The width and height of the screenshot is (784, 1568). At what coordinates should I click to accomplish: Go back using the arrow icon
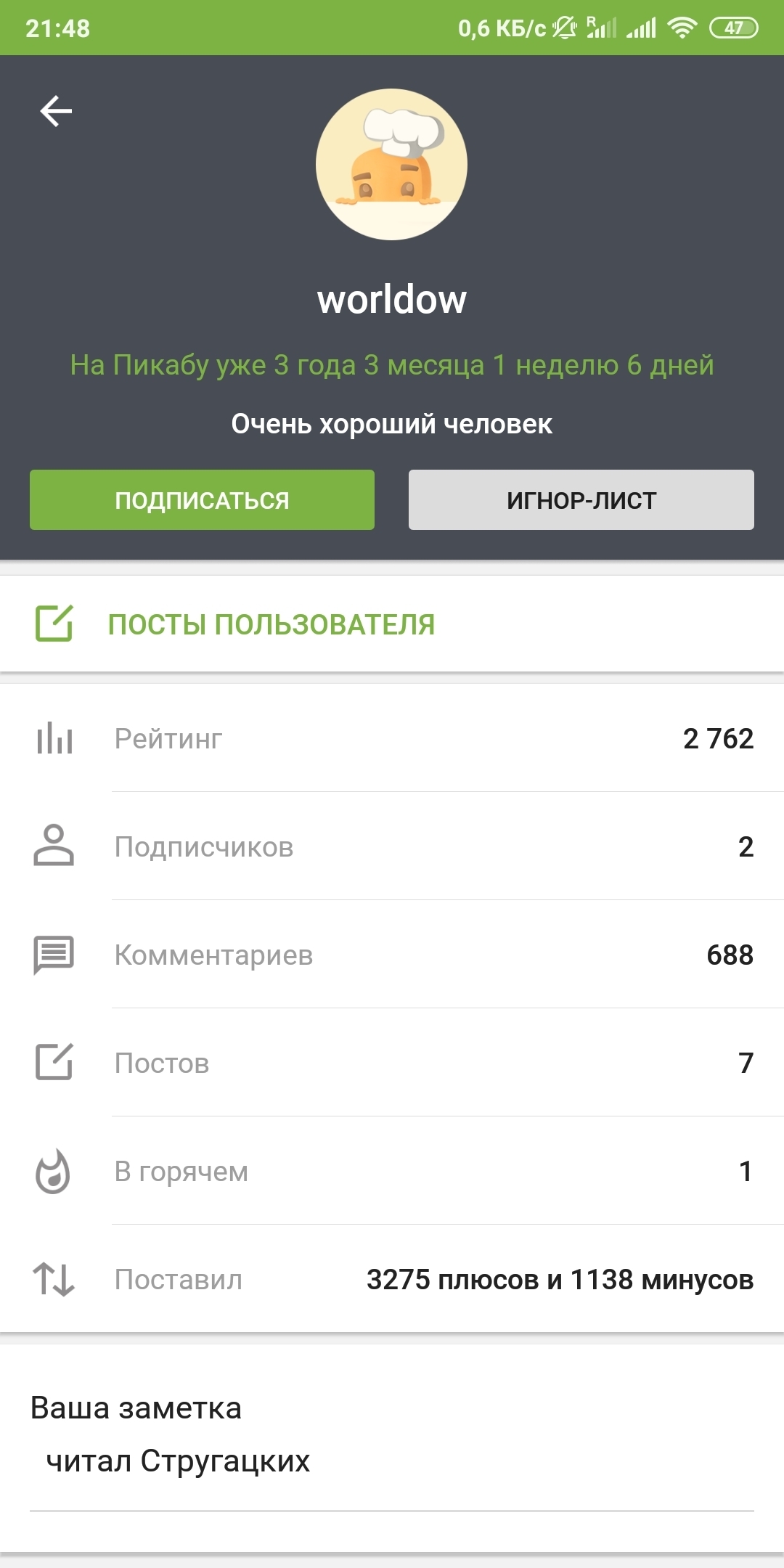[x=56, y=111]
